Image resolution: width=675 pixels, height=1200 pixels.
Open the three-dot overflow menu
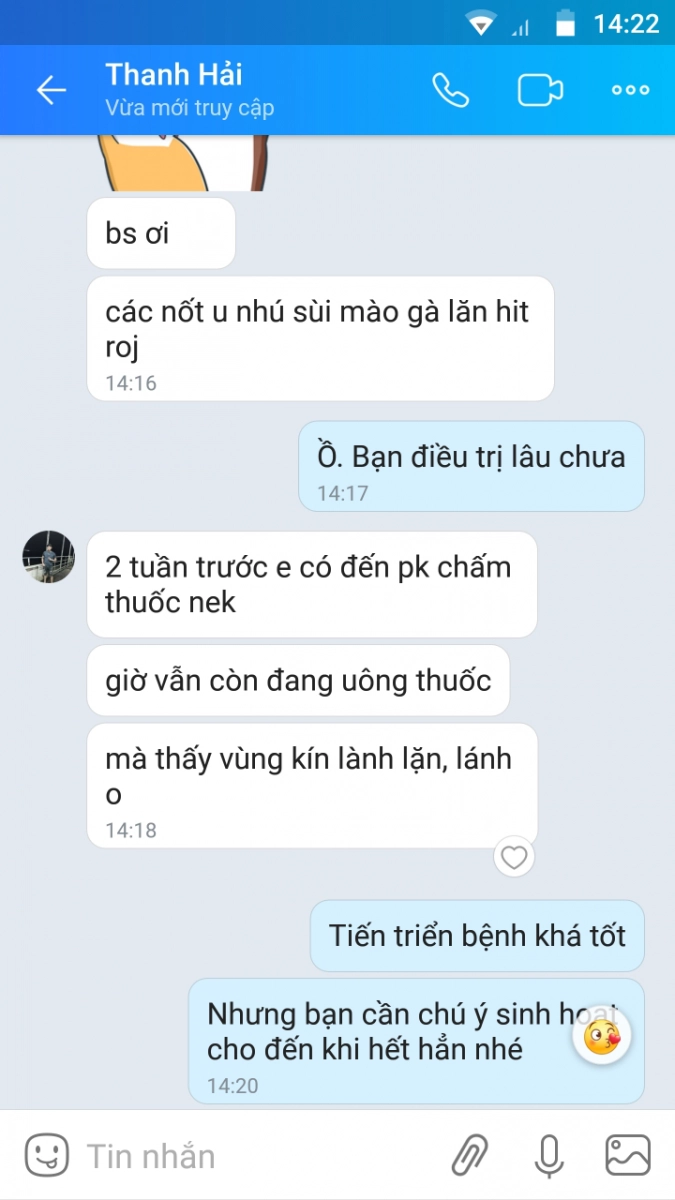[630, 90]
